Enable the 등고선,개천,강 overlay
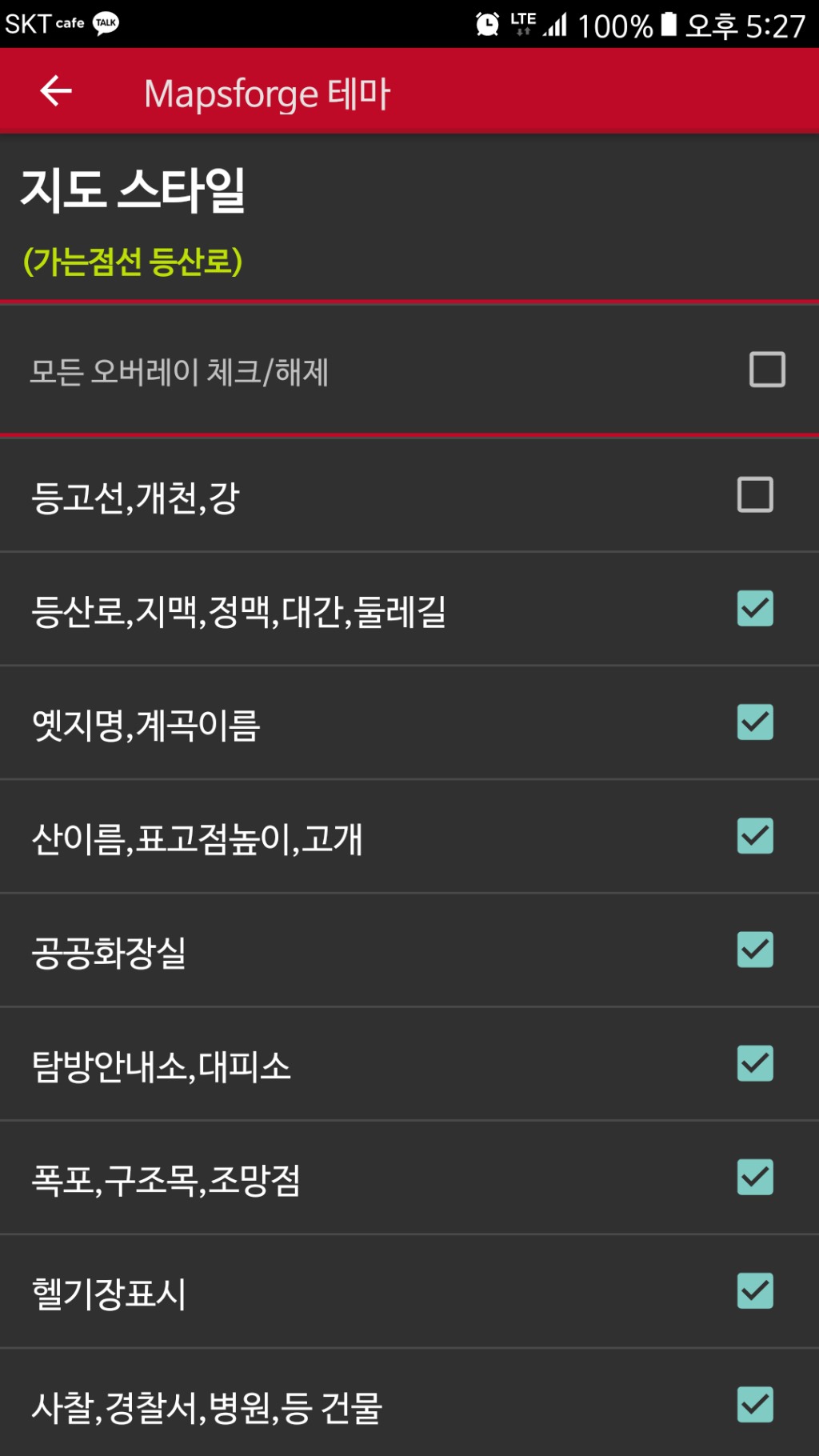The image size is (819, 1456). [754, 494]
